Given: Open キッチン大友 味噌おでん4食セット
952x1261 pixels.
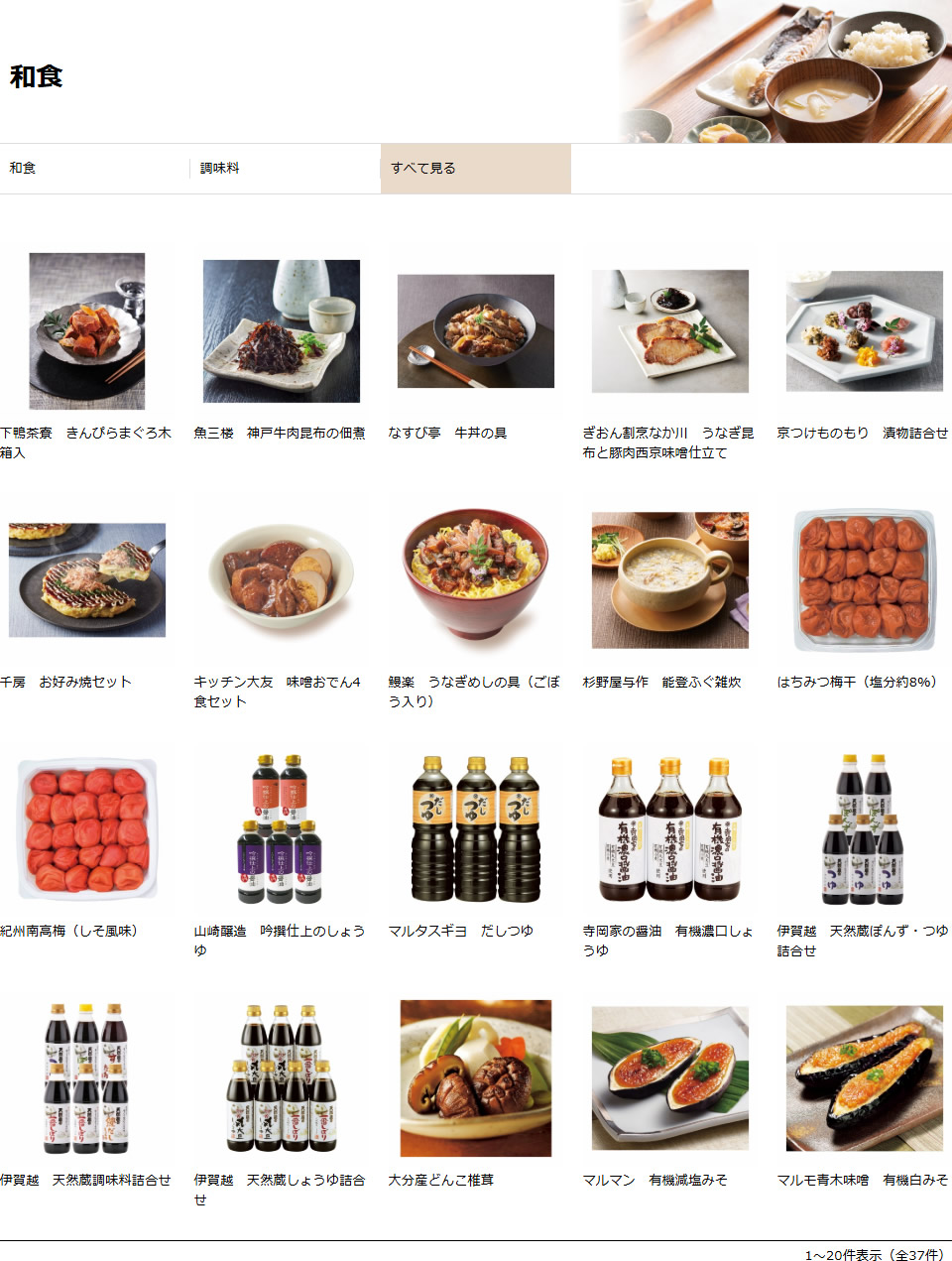Looking at the screenshot, I should (281, 580).
